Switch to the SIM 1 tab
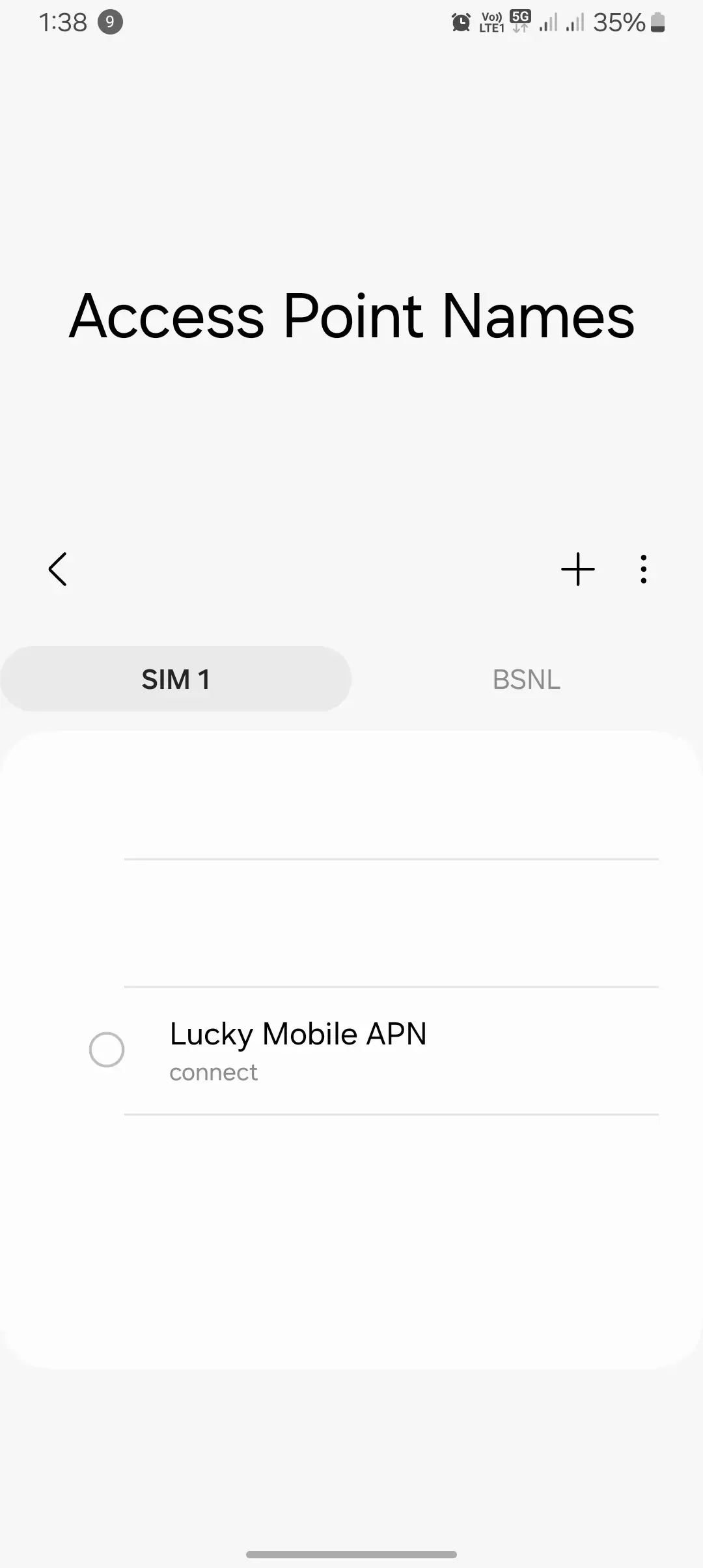 tap(176, 679)
